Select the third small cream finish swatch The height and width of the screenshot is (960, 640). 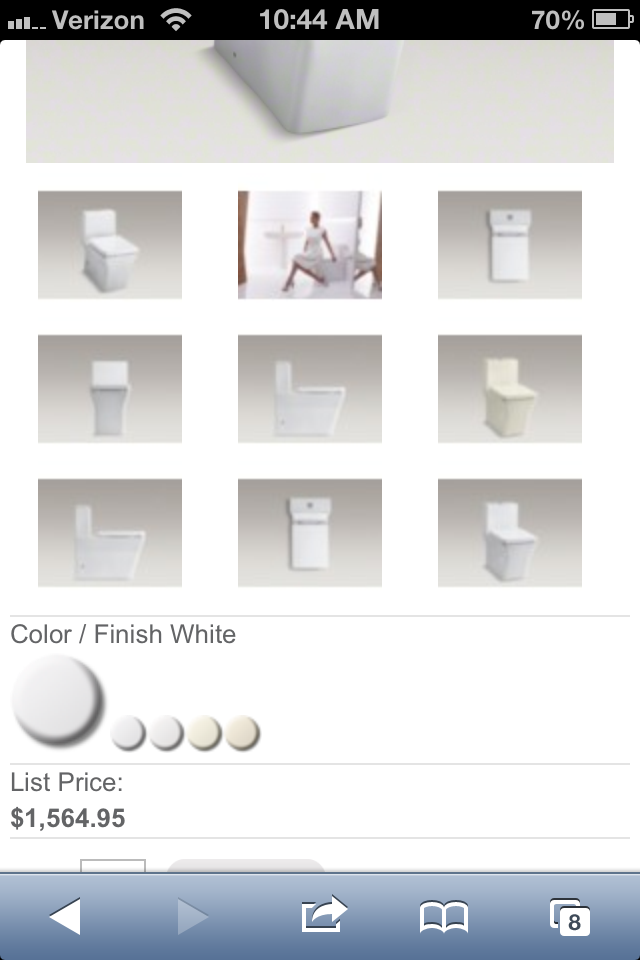coord(204,733)
